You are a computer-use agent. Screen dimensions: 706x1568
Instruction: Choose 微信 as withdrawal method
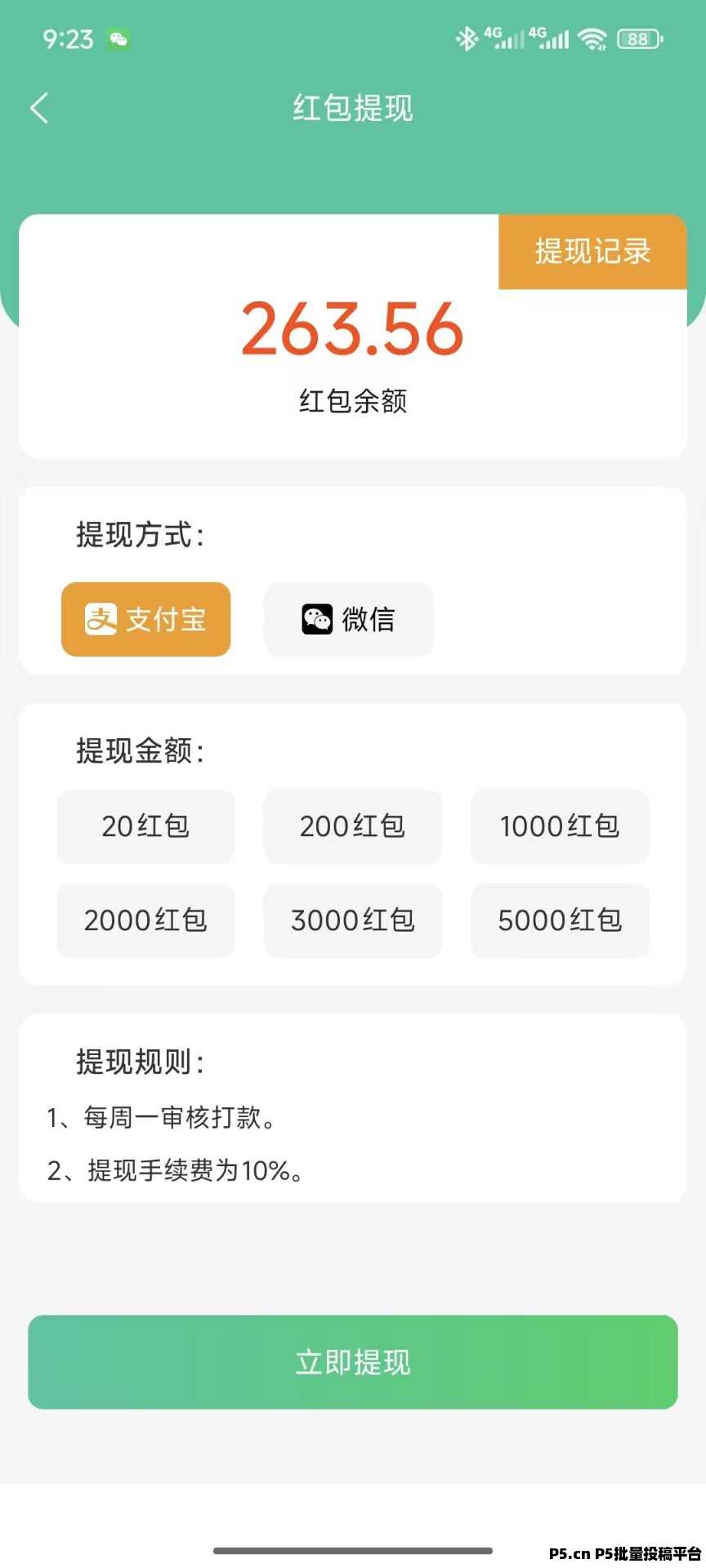[348, 619]
